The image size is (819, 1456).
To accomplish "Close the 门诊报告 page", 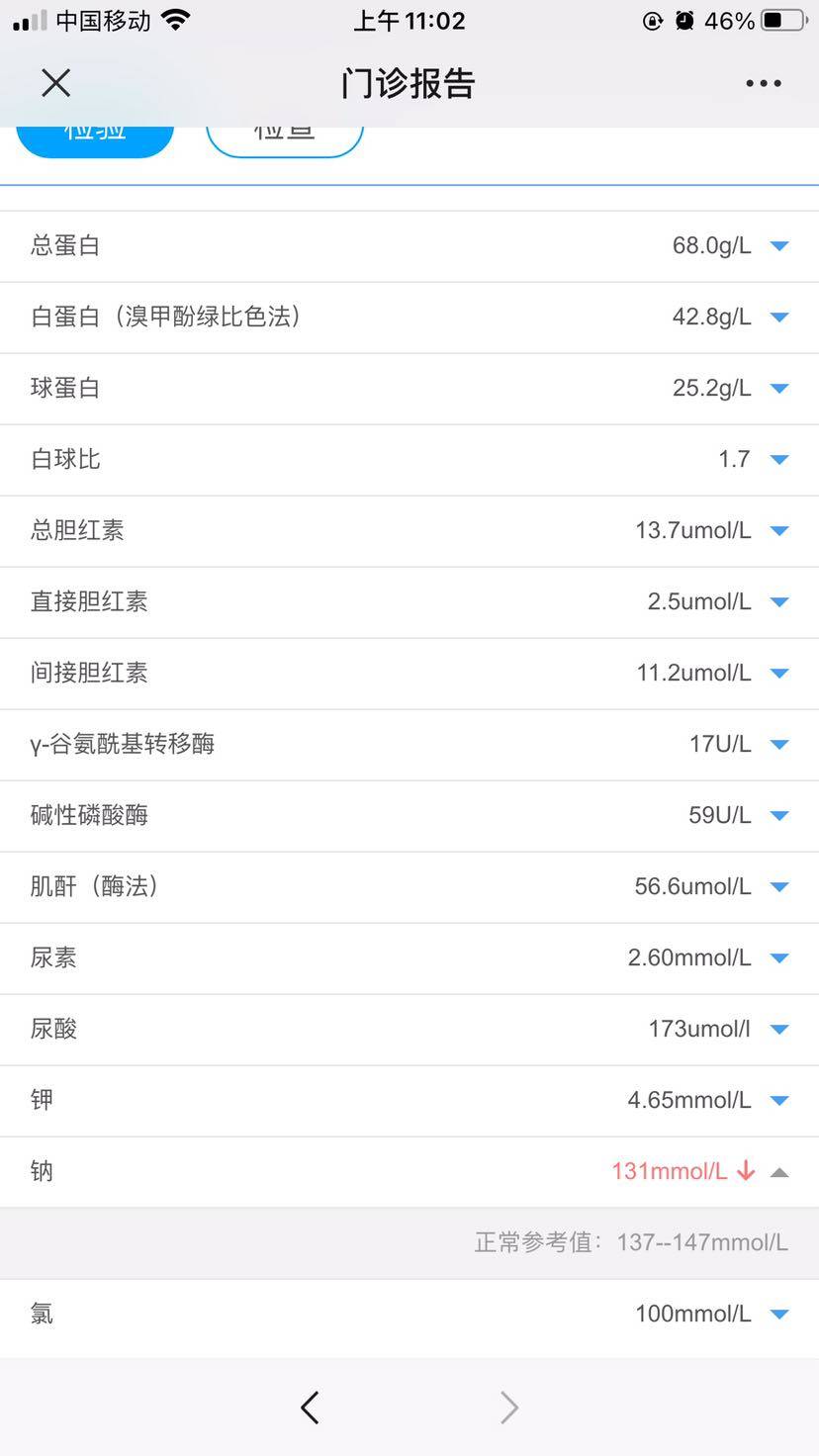I will point(56,83).
